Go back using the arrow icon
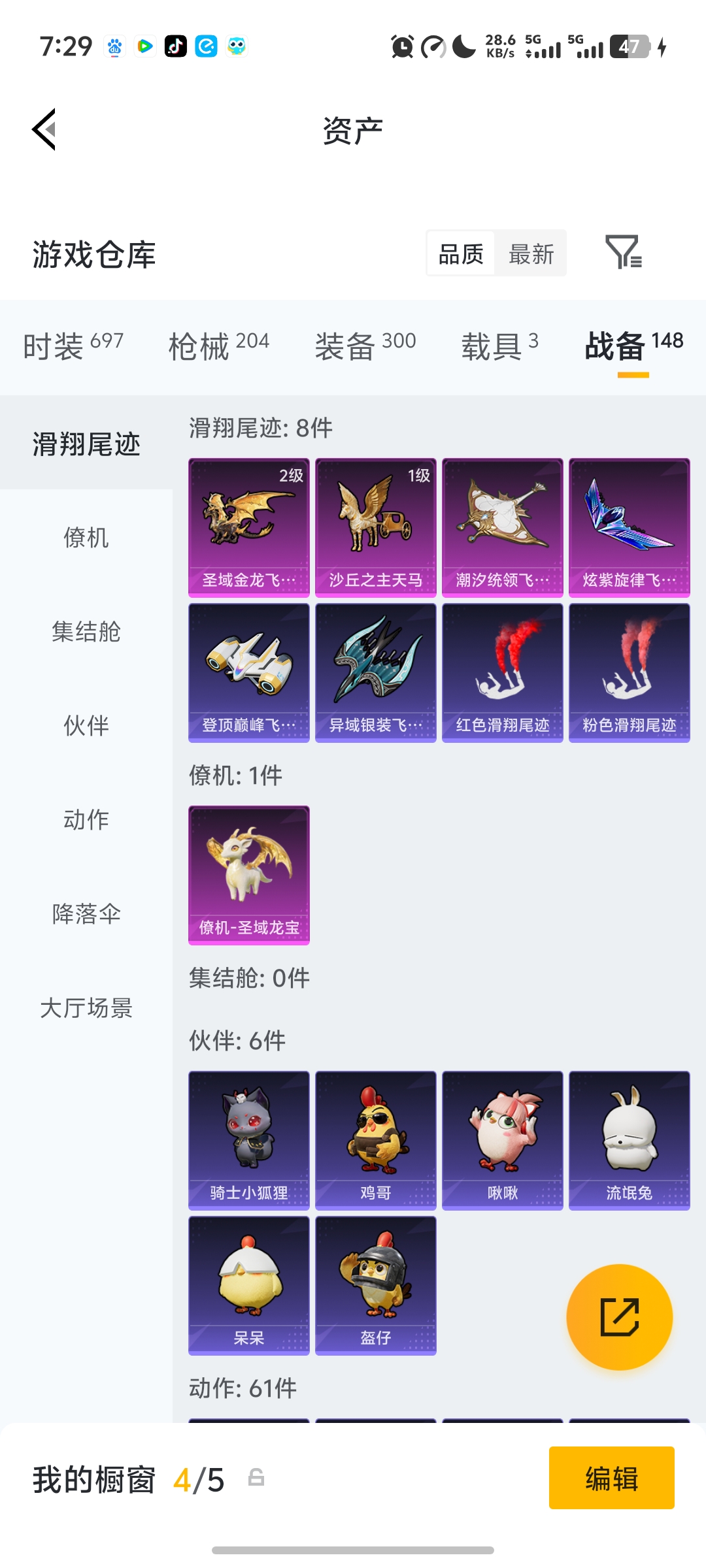 pyautogui.click(x=43, y=129)
